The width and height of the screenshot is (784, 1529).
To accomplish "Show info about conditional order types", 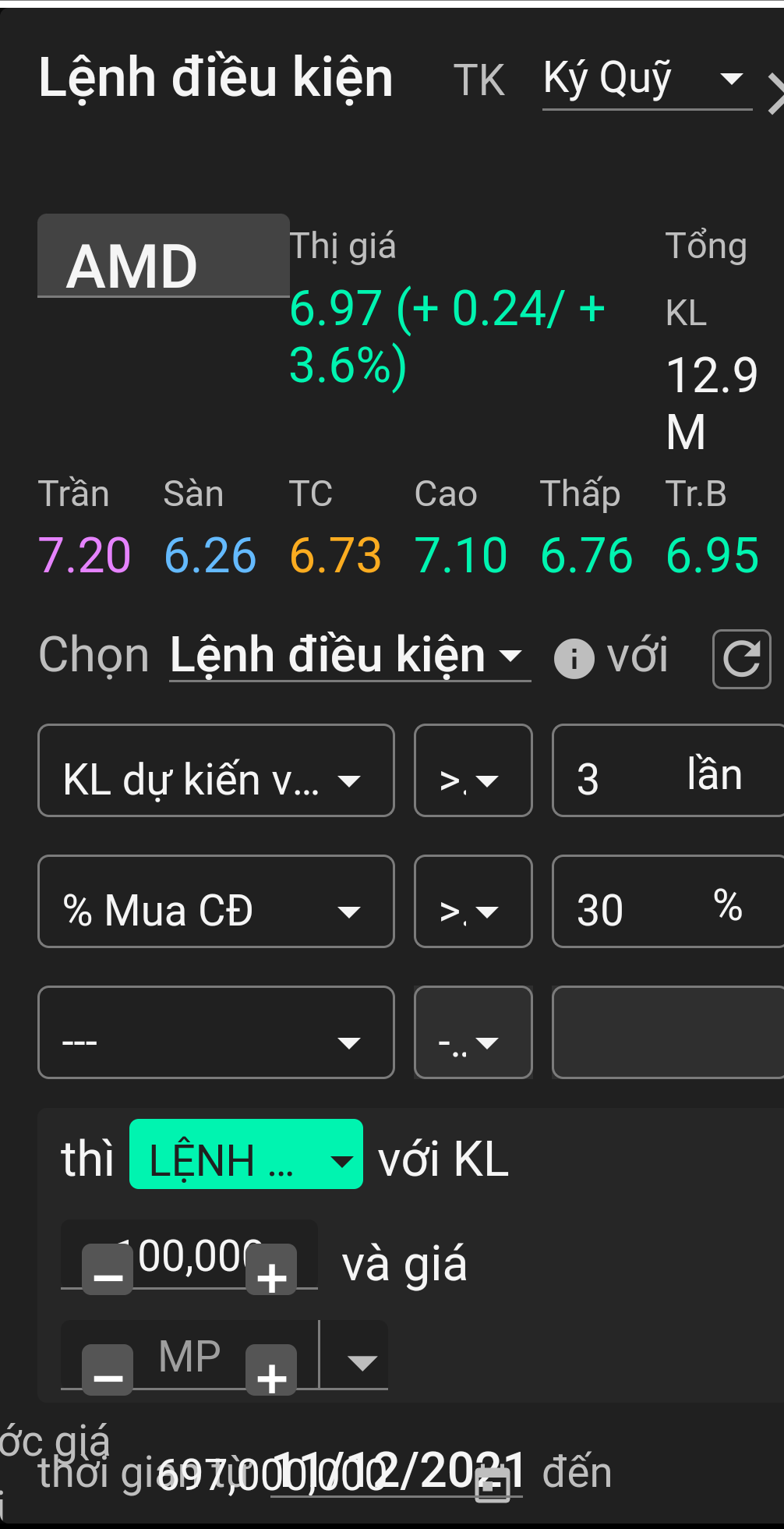I will click(x=574, y=659).
